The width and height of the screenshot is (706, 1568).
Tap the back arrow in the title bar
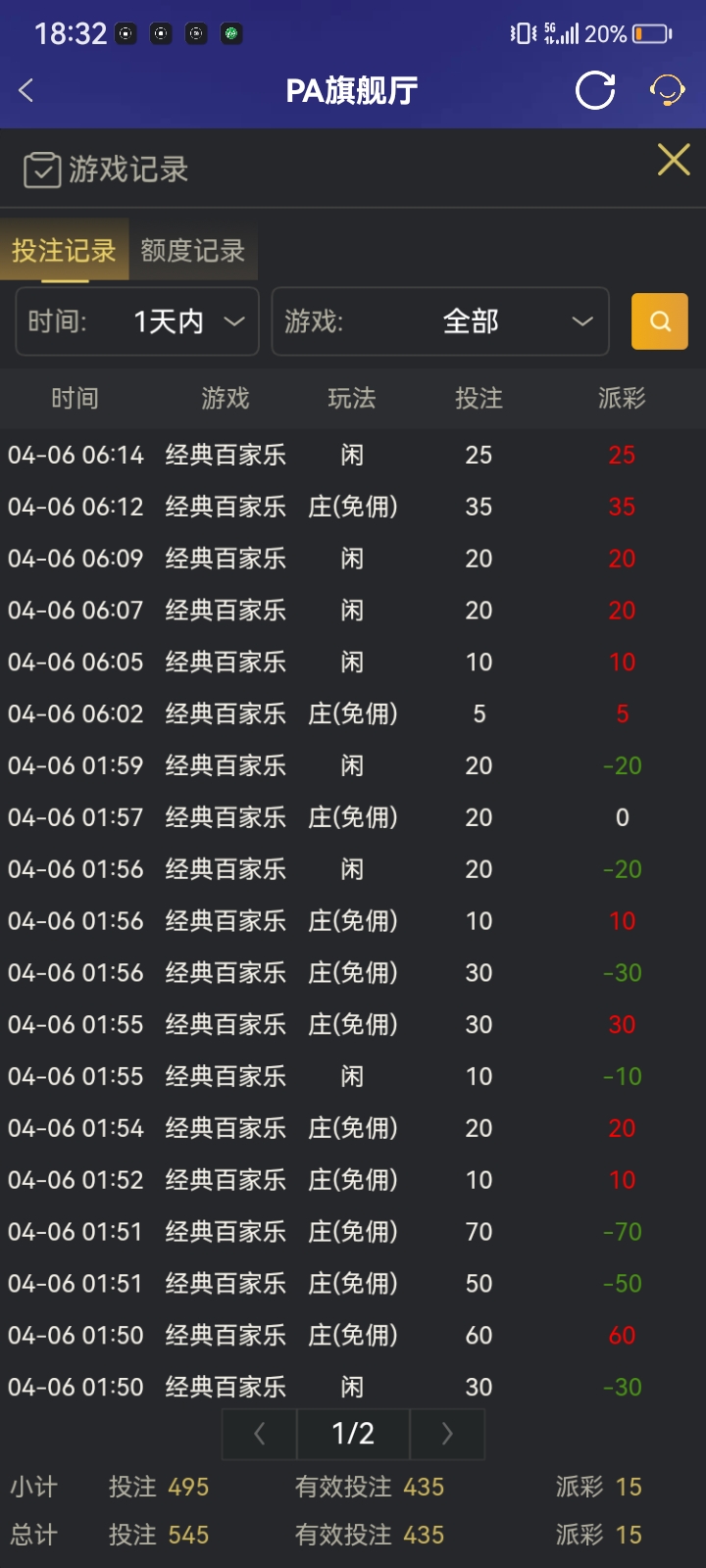(25, 90)
